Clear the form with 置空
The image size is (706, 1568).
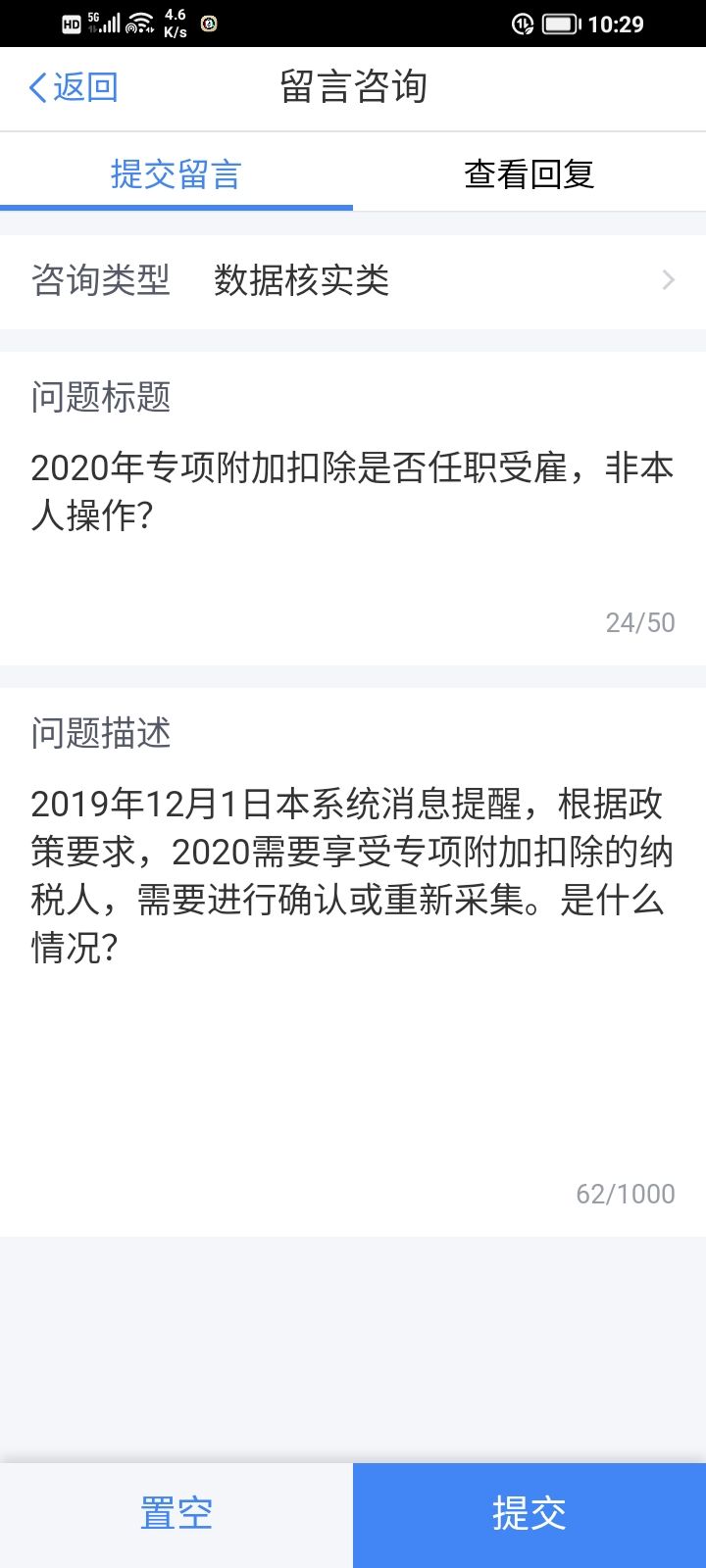click(x=176, y=1514)
